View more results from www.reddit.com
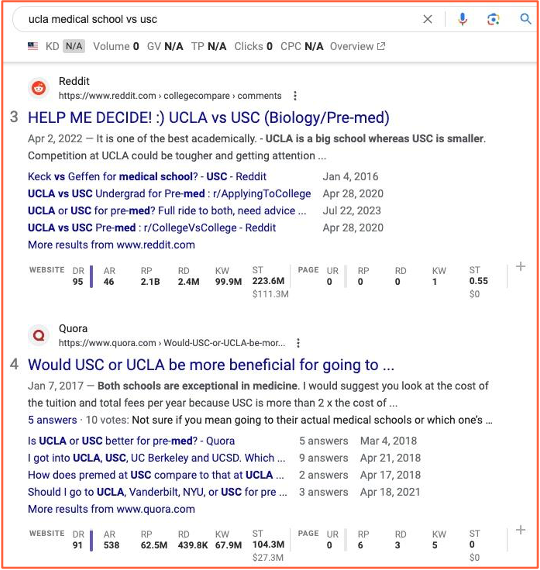540x570 pixels. click(111, 245)
